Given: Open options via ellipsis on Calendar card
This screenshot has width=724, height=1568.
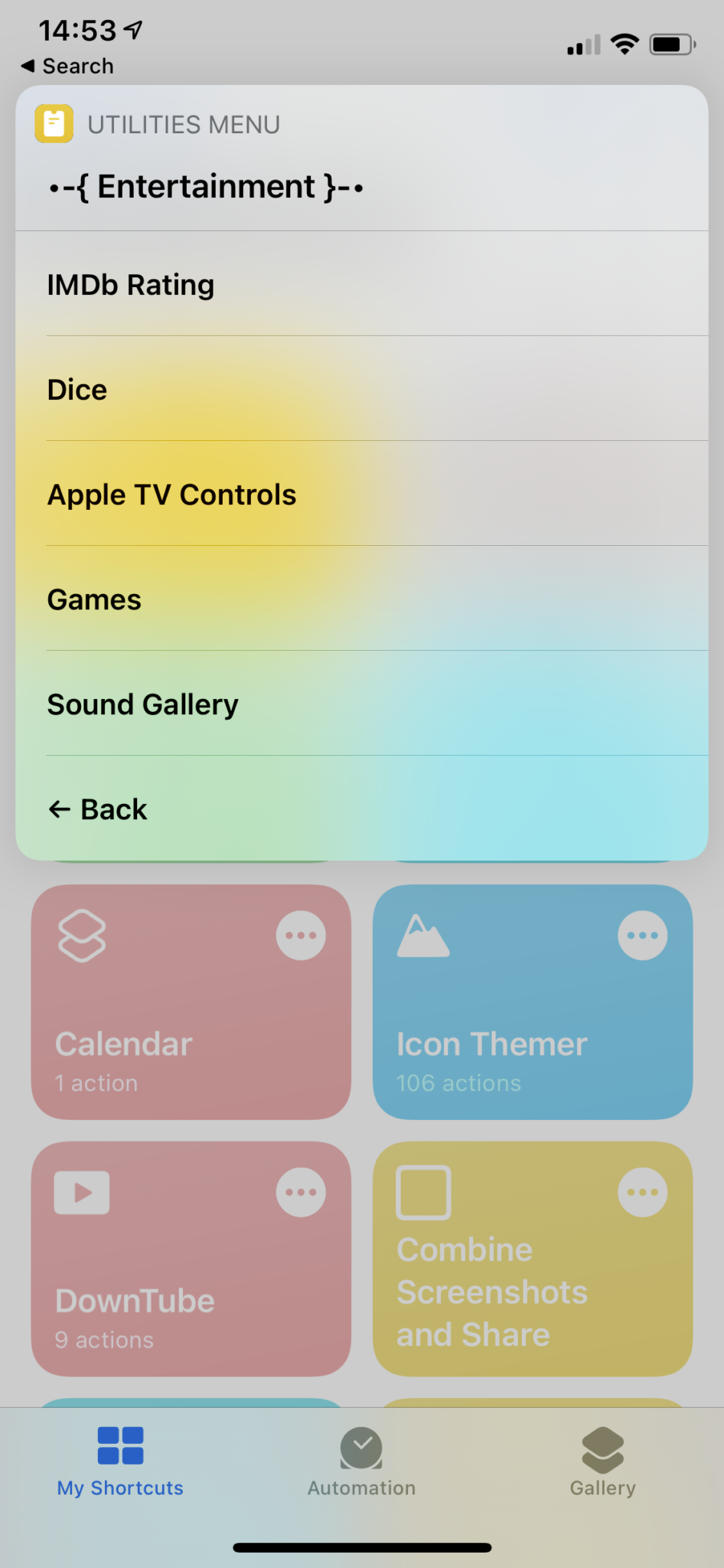Looking at the screenshot, I should [x=301, y=933].
